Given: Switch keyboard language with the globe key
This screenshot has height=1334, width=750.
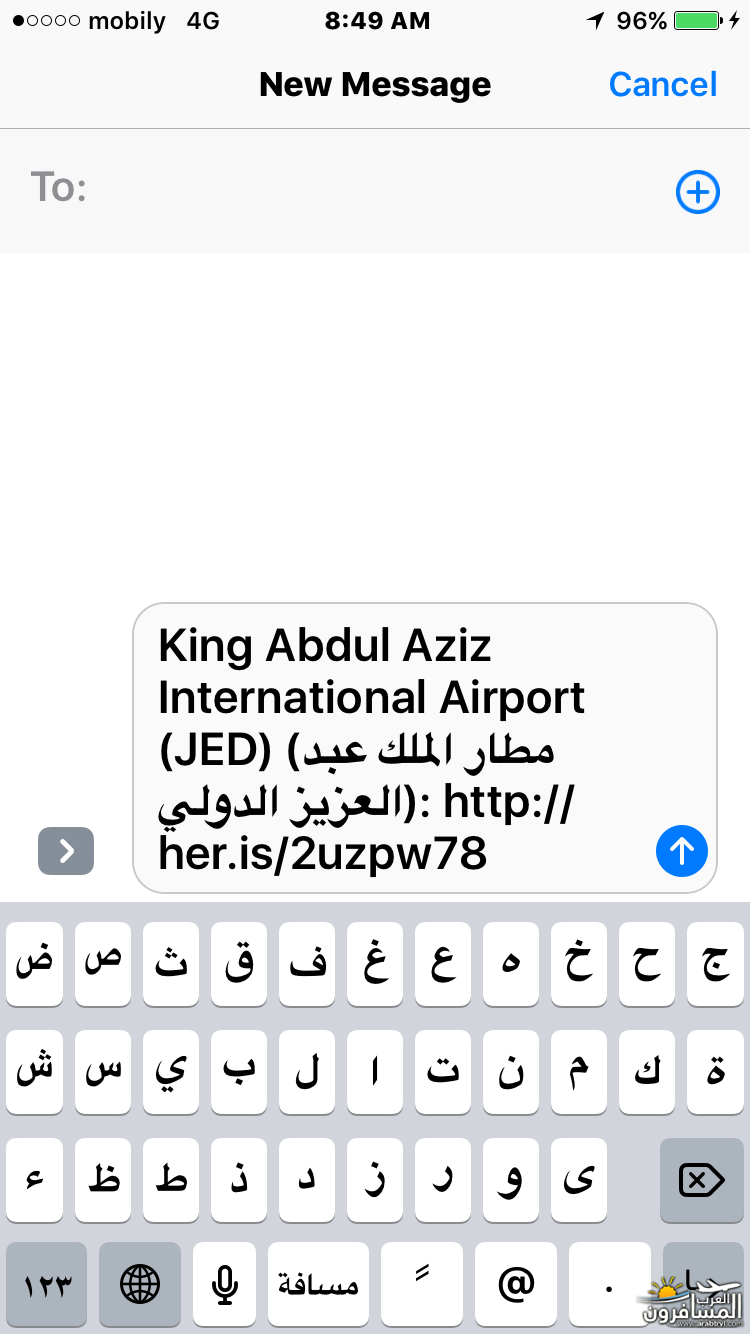Looking at the screenshot, I should tap(140, 1285).
